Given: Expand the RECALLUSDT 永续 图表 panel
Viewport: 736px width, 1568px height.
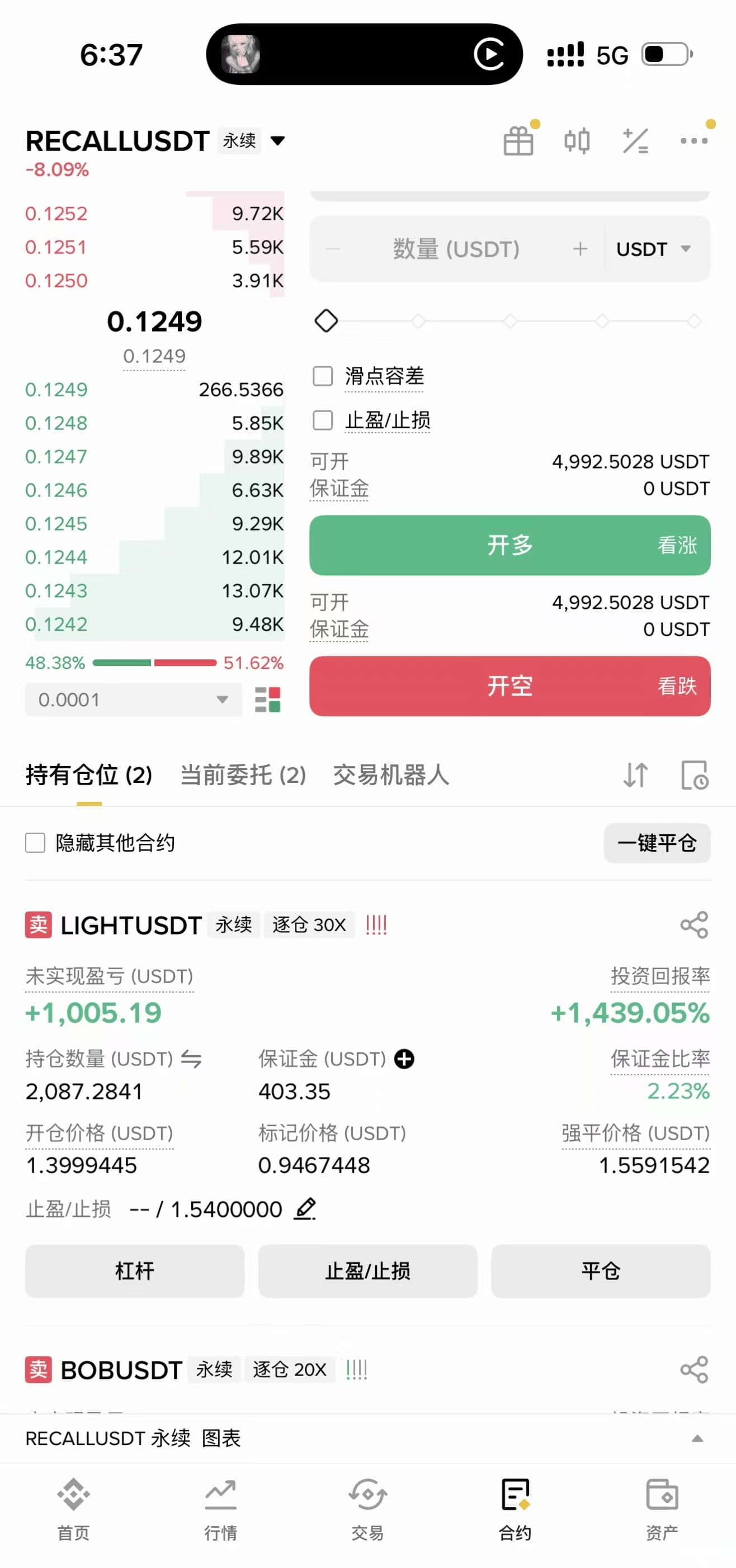Looking at the screenshot, I should pyautogui.click(x=697, y=1438).
